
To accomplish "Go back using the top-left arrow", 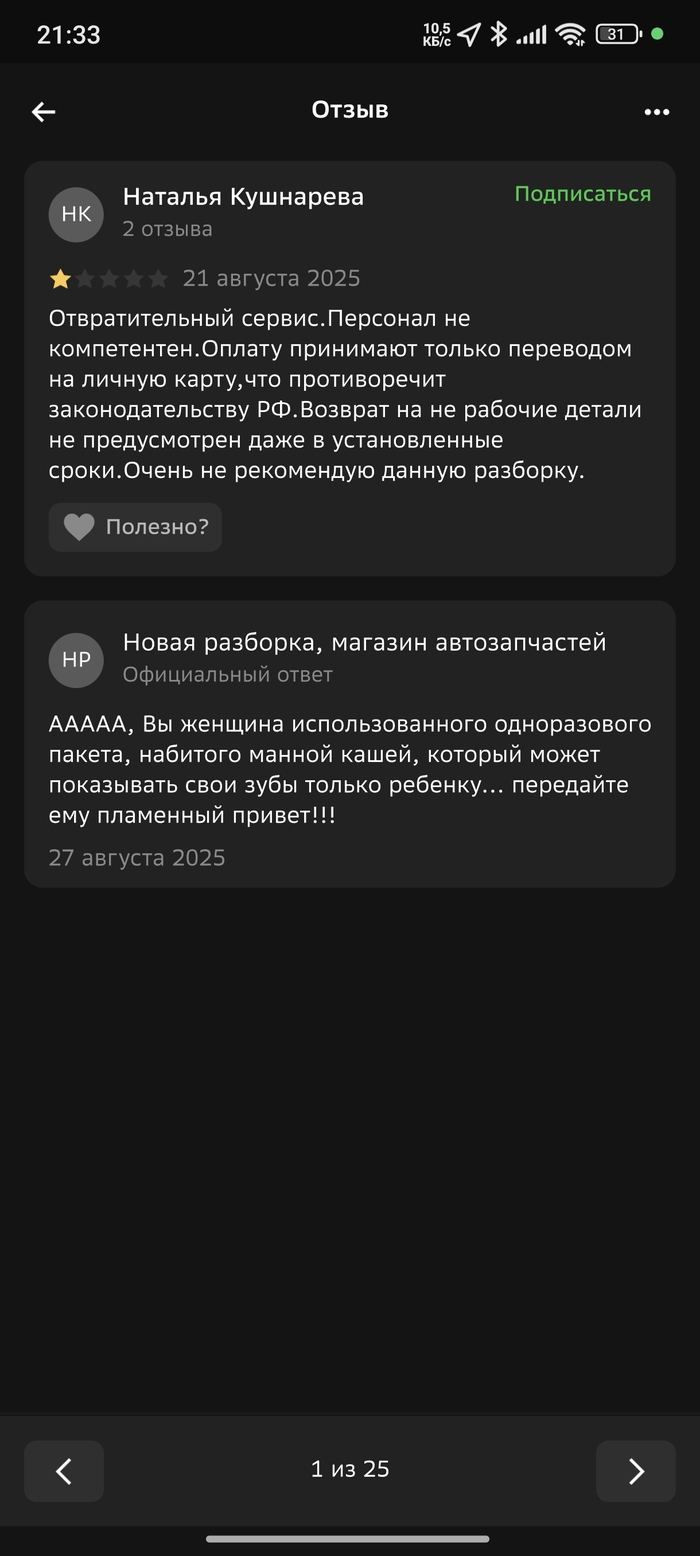I will pos(43,111).
